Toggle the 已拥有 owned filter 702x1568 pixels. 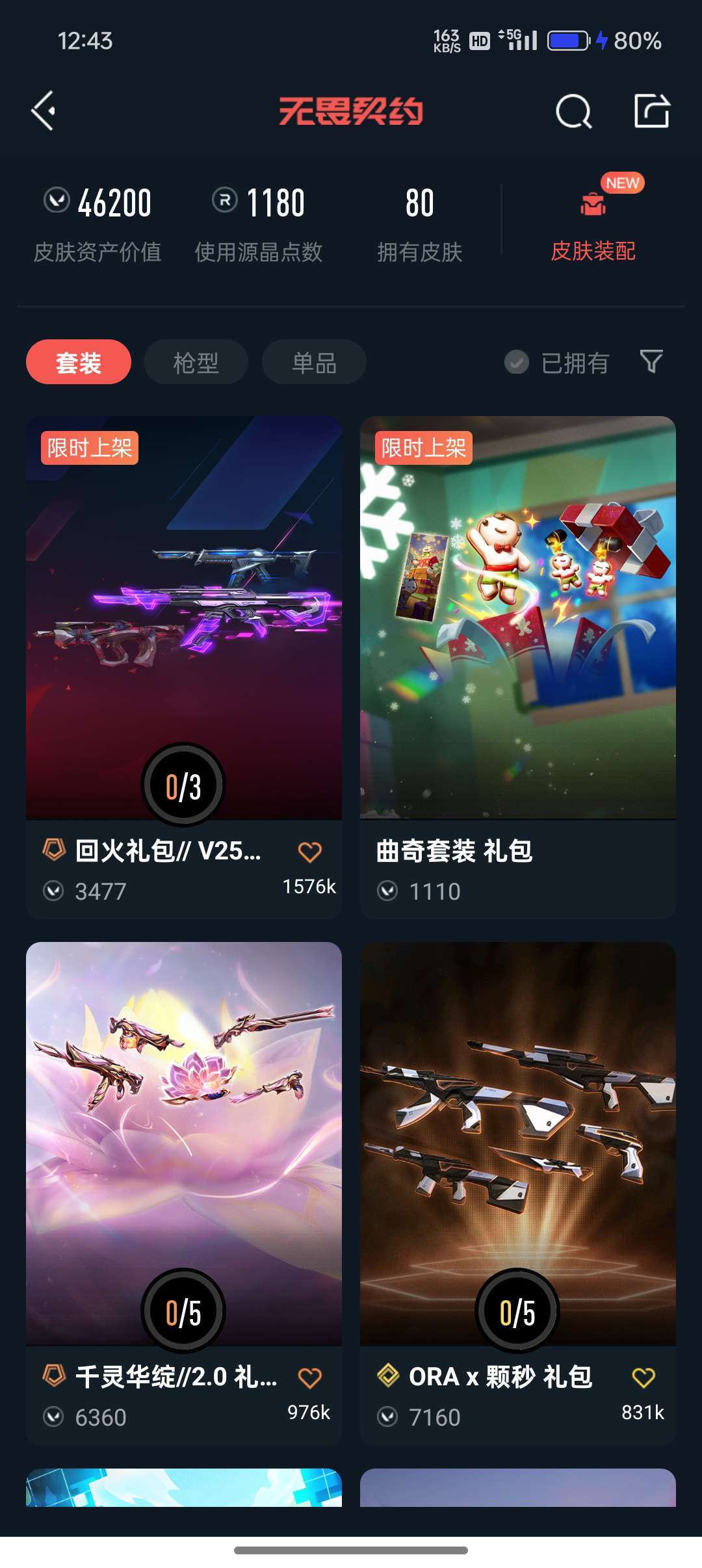pyautogui.click(x=556, y=362)
